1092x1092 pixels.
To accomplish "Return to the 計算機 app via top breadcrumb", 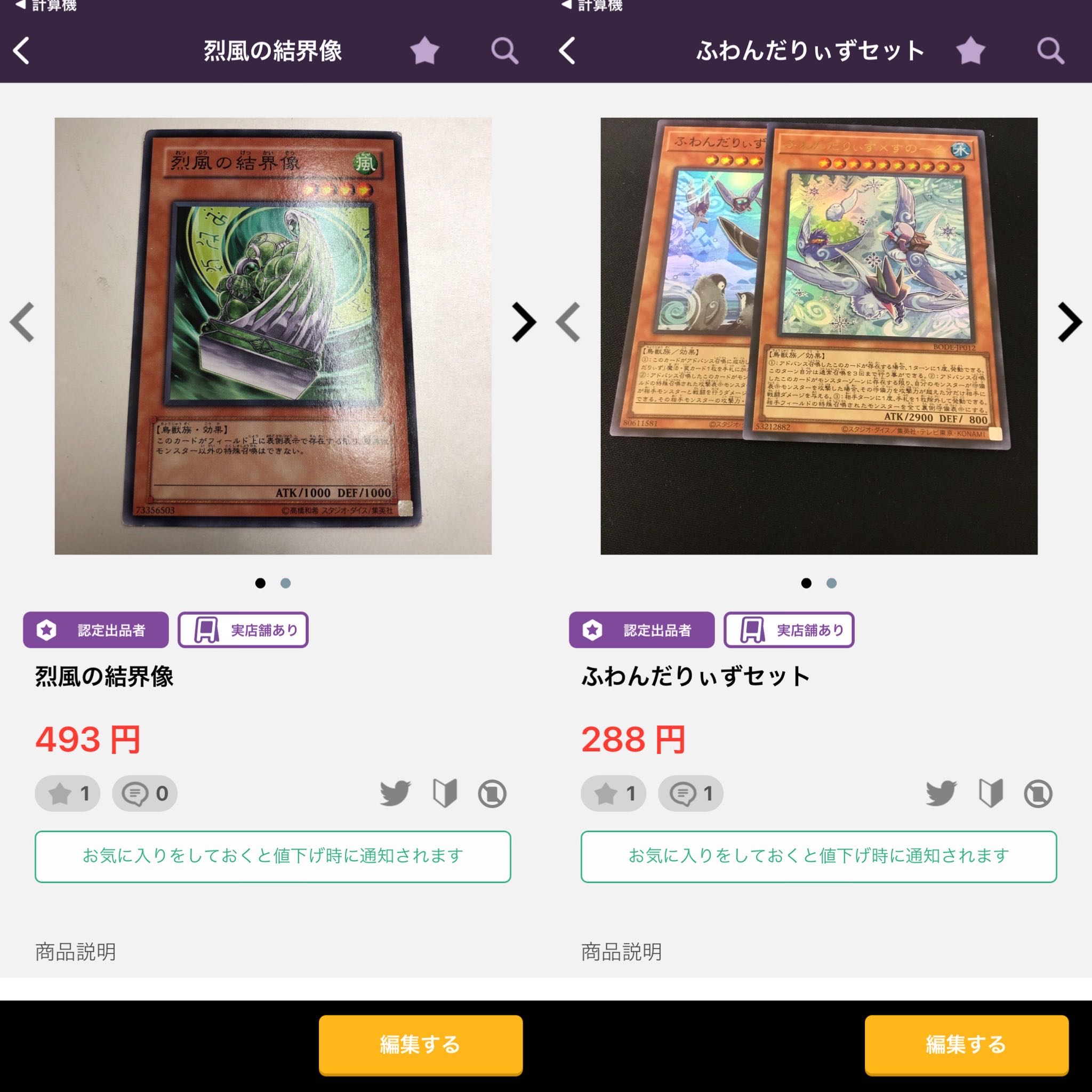I will pyautogui.click(x=46, y=6).
